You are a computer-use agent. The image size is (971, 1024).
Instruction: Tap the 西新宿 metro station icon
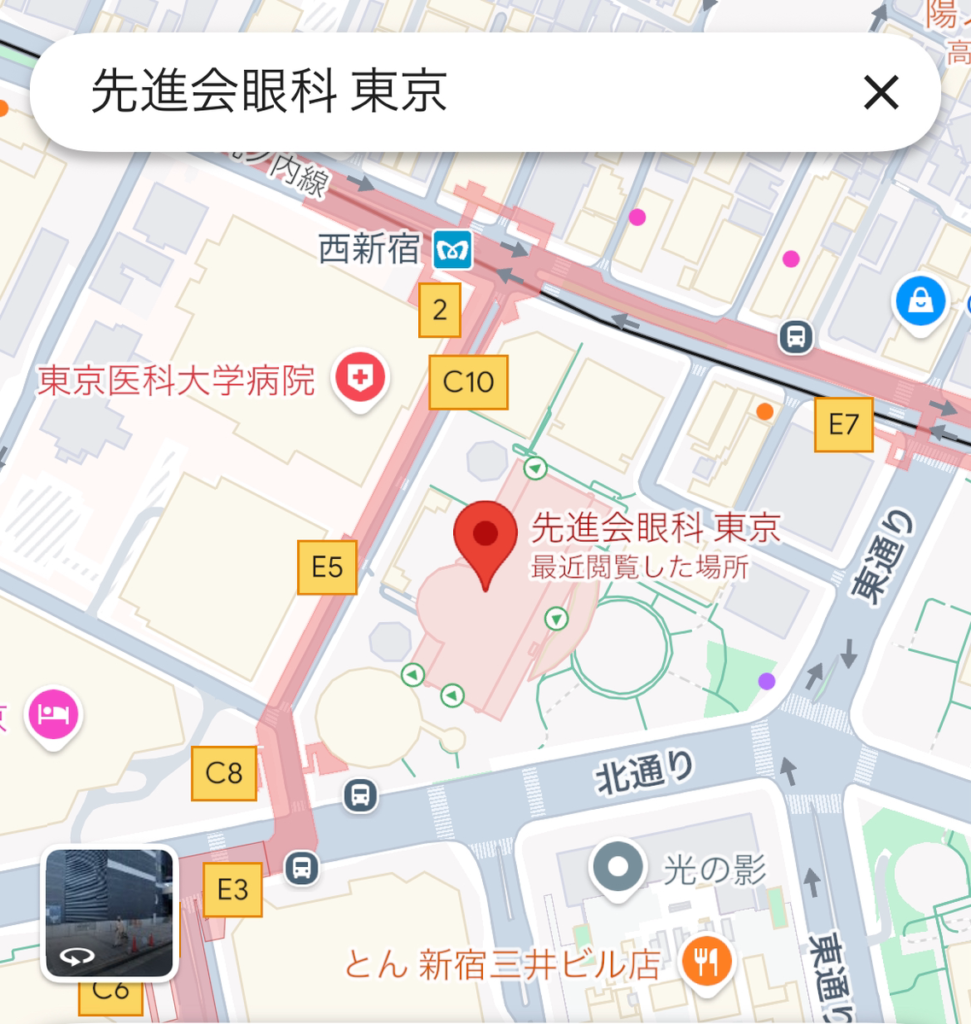point(452,250)
